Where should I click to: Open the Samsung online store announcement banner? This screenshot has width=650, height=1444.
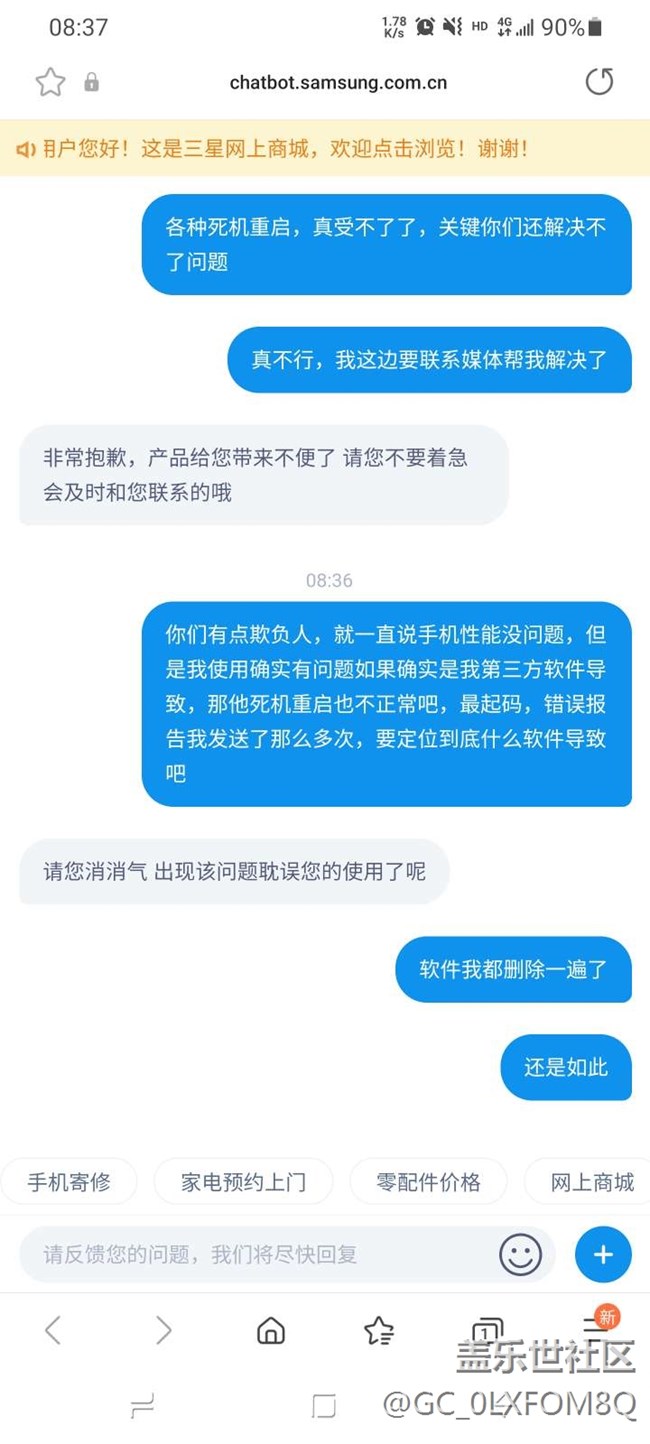[325, 149]
